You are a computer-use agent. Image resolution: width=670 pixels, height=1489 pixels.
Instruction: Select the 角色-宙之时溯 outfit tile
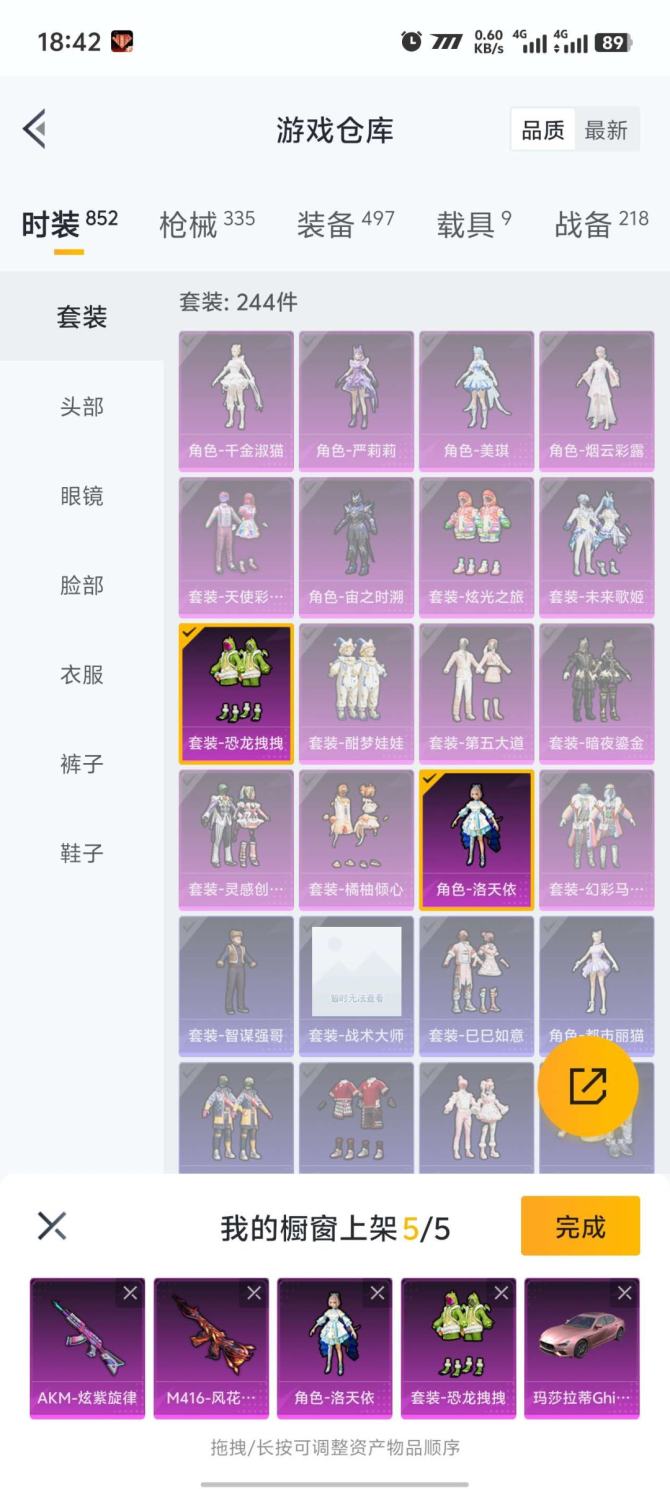(356, 543)
